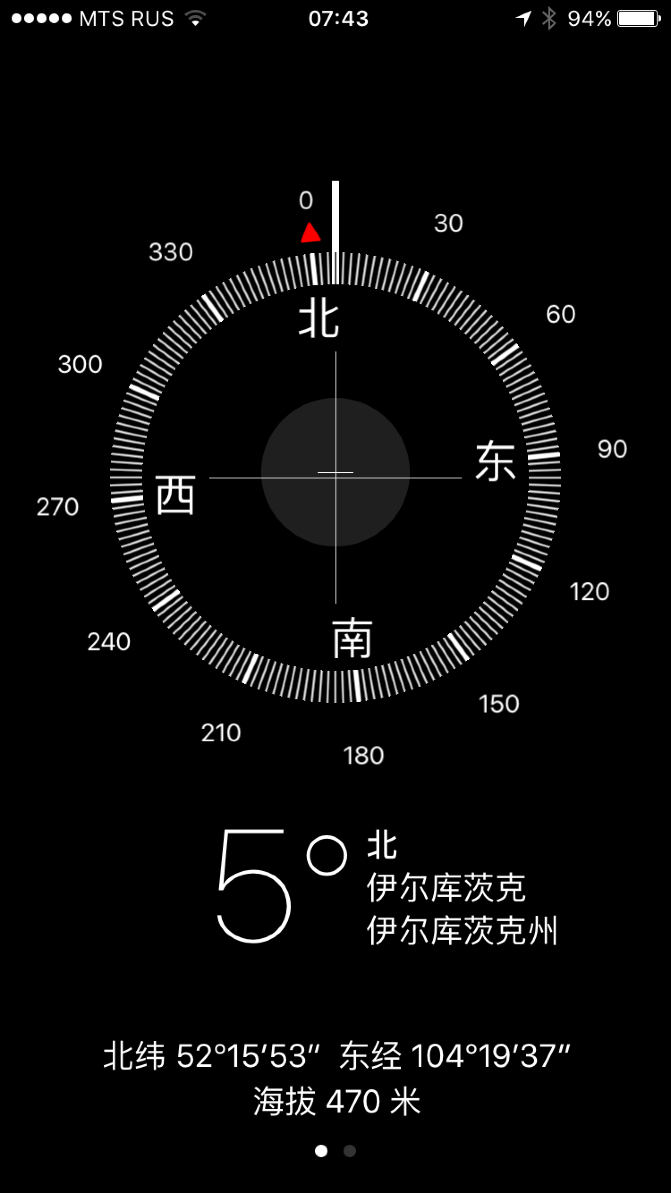Tap the page indicator dots
The width and height of the screenshot is (671, 1193).
click(335, 1151)
